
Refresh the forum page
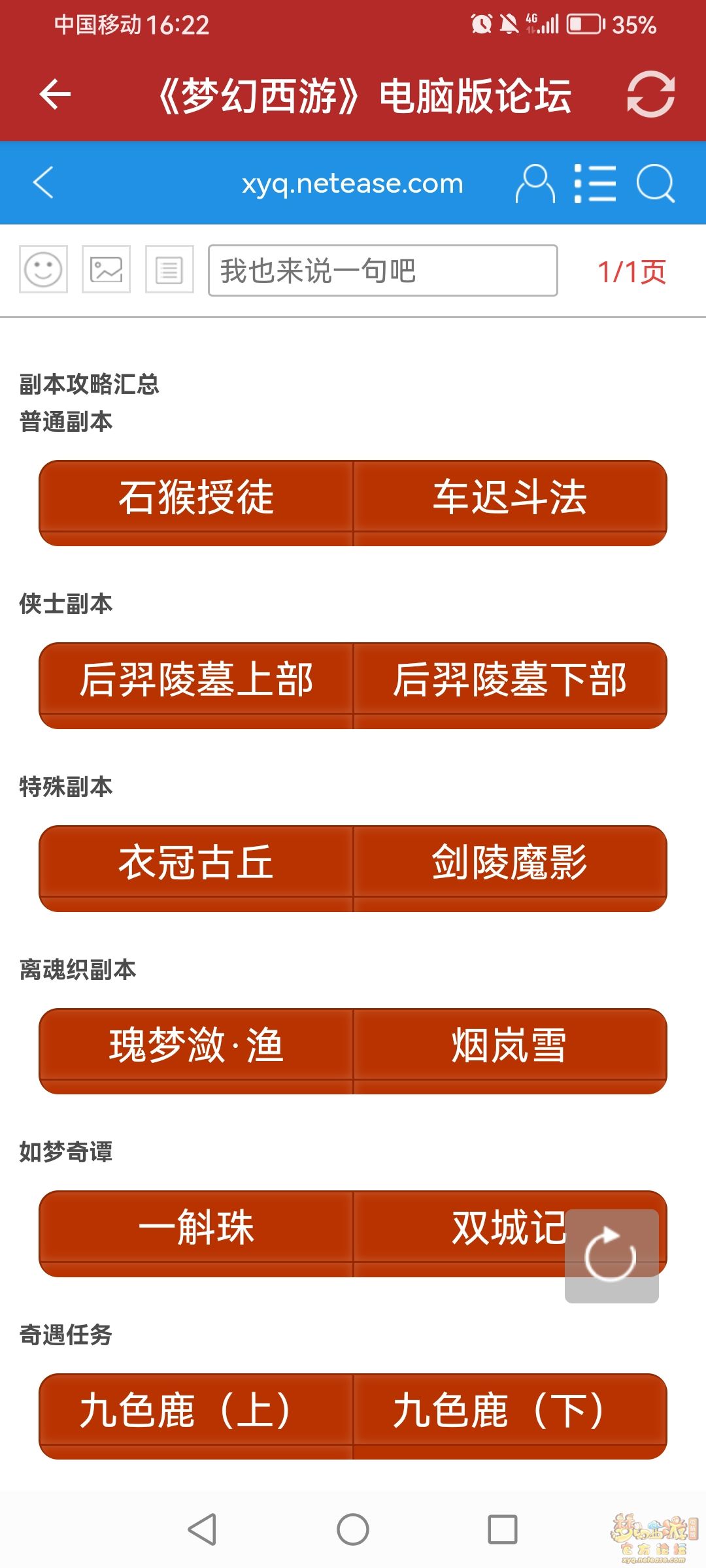click(x=650, y=95)
